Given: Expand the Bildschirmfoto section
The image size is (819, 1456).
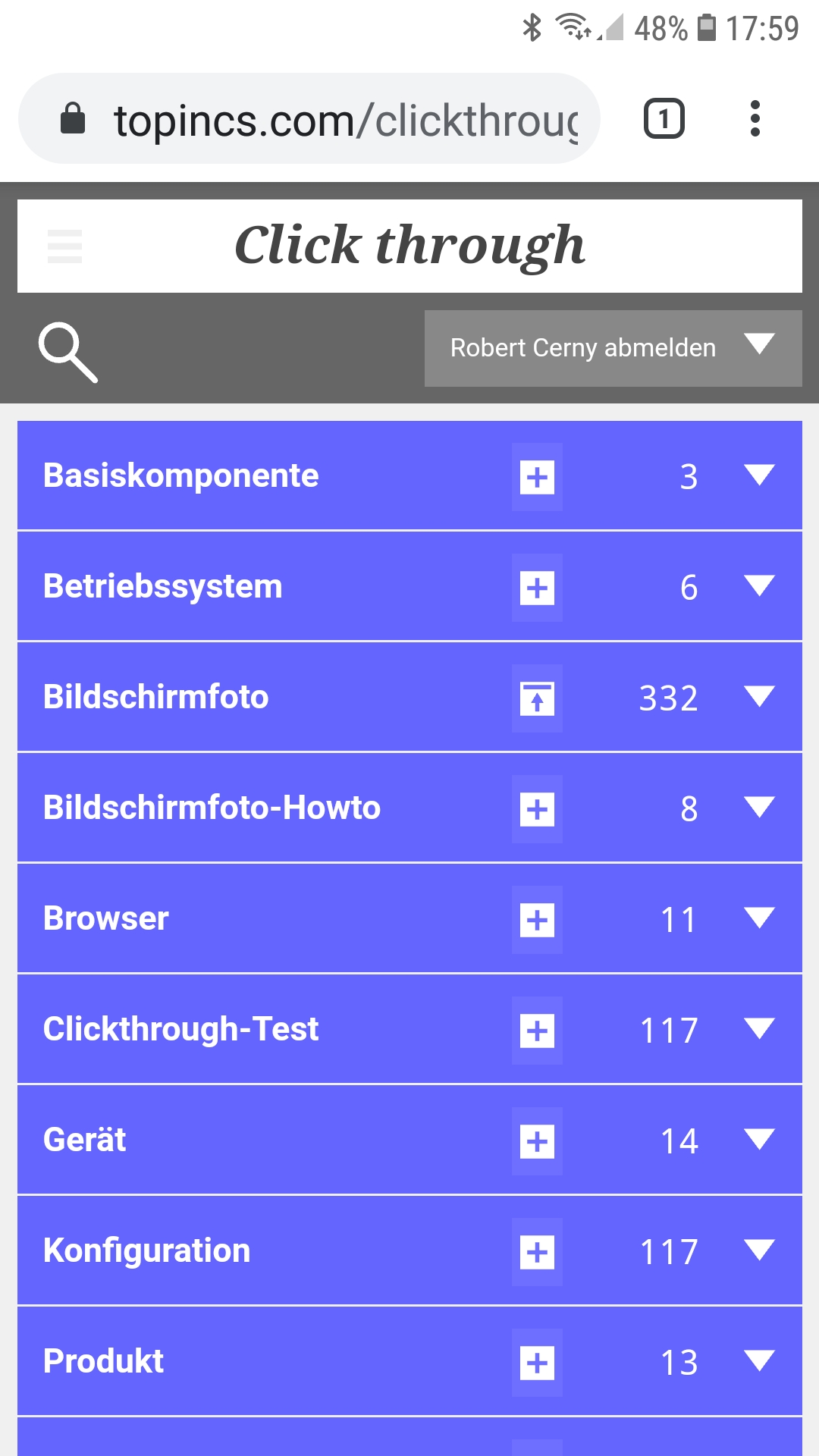Looking at the screenshot, I should coord(758,697).
